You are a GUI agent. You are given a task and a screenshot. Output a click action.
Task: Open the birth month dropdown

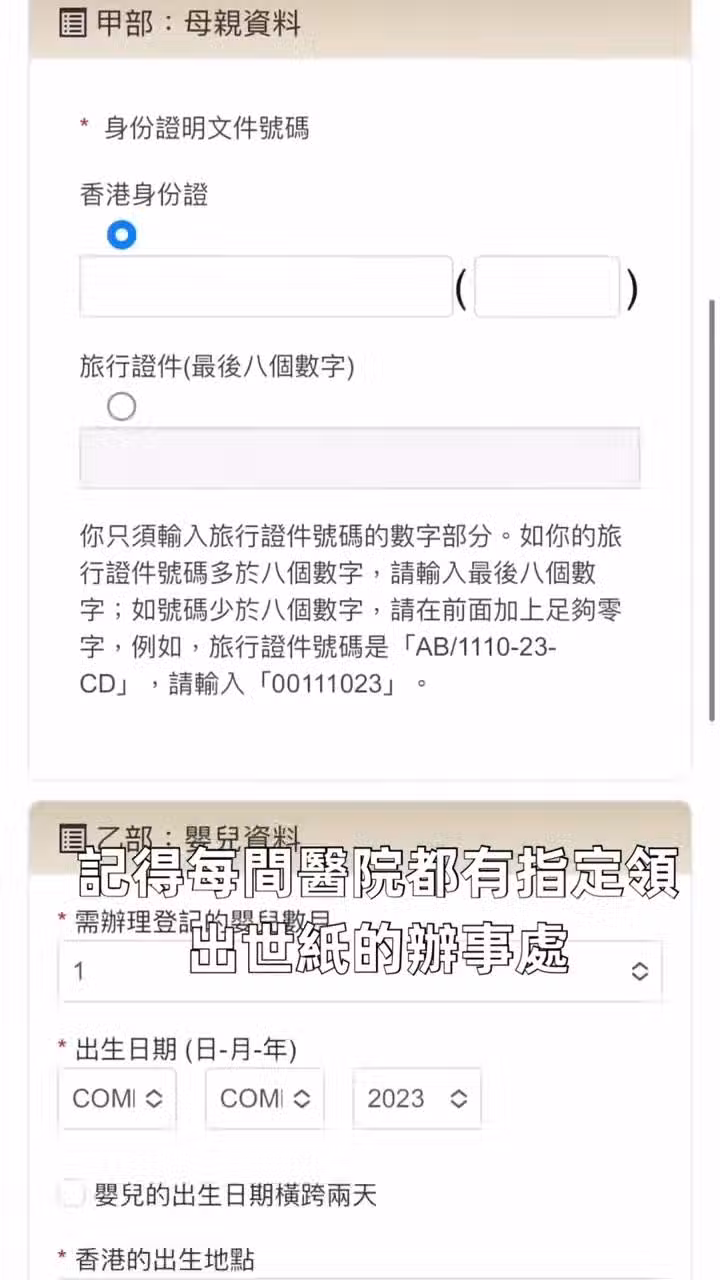[265, 1098]
